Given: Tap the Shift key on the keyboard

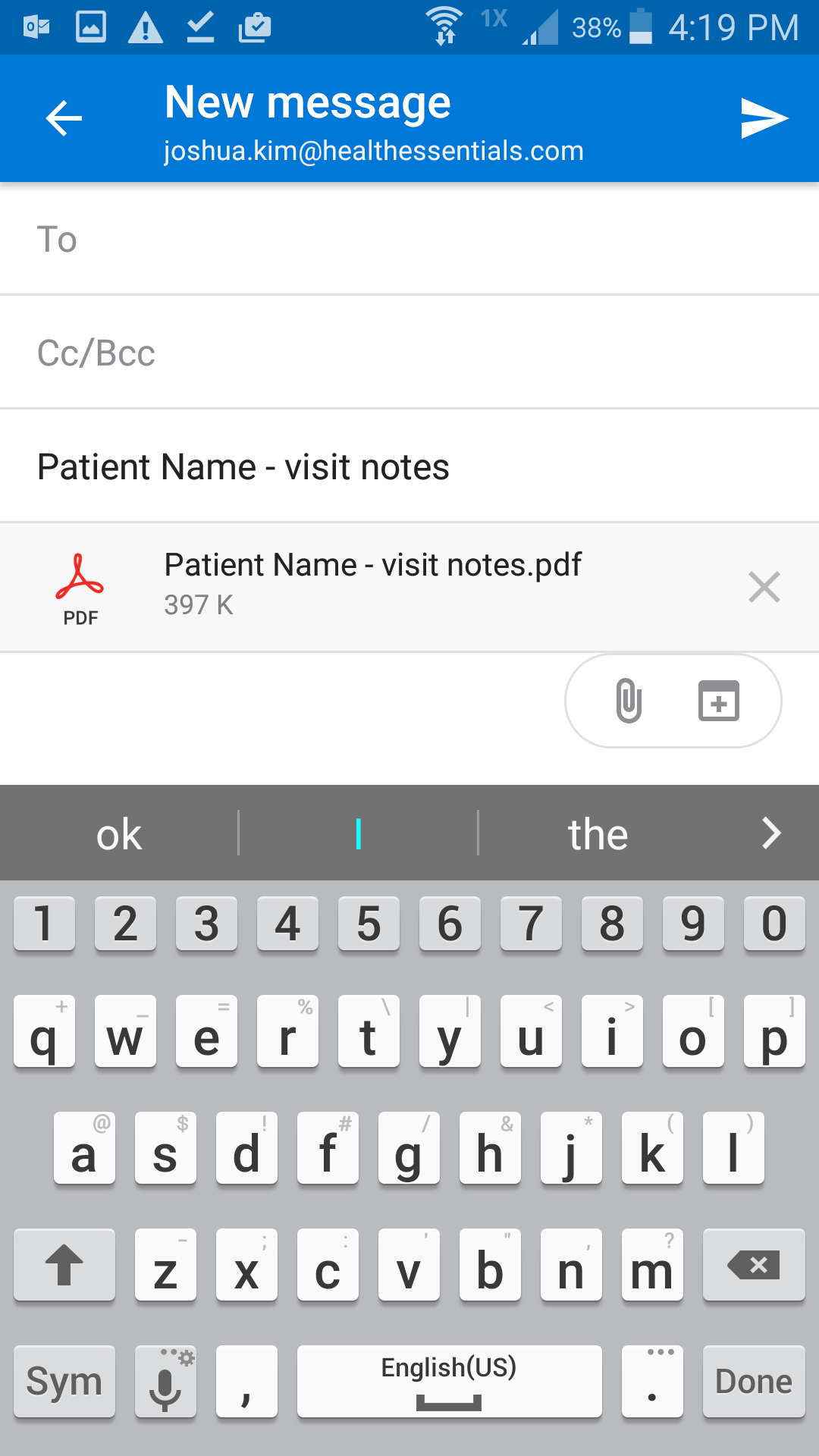Looking at the screenshot, I should [x=64, y=1265].
